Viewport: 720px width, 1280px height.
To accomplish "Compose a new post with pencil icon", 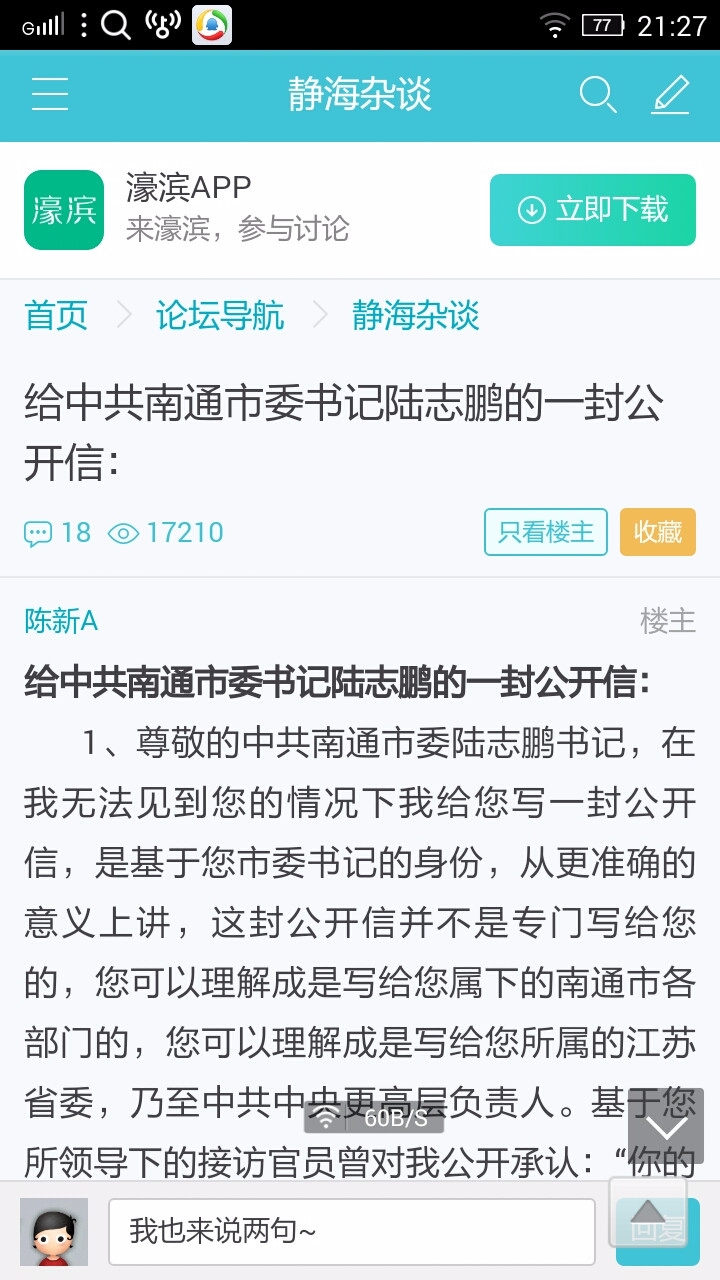I will click(670, 95).
